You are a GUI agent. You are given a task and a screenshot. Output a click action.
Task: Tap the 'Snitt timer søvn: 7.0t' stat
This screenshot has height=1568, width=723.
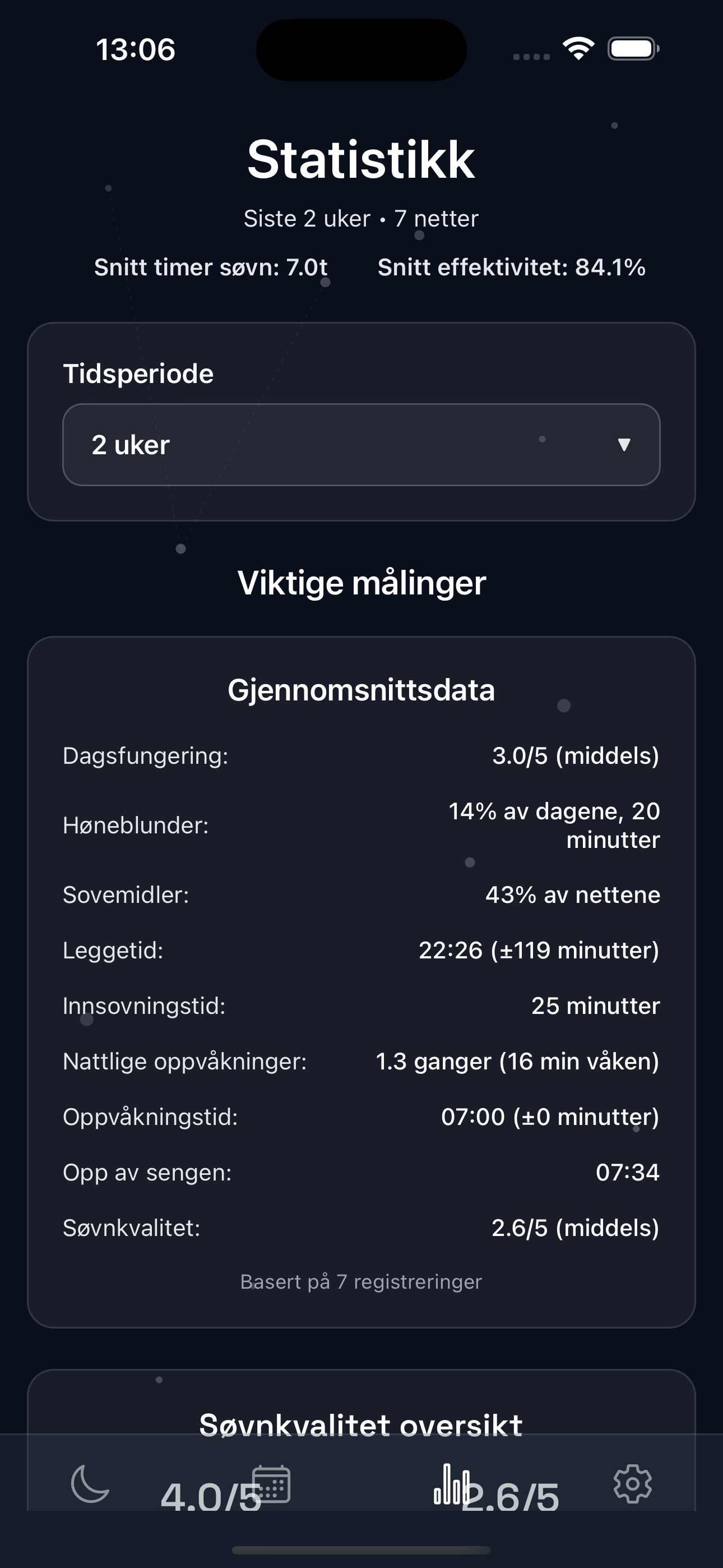pos(211,266)
